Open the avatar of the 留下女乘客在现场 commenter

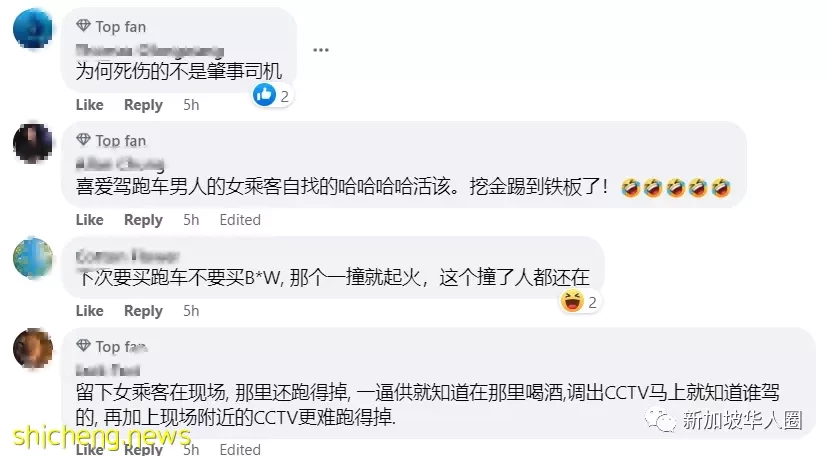33,349
